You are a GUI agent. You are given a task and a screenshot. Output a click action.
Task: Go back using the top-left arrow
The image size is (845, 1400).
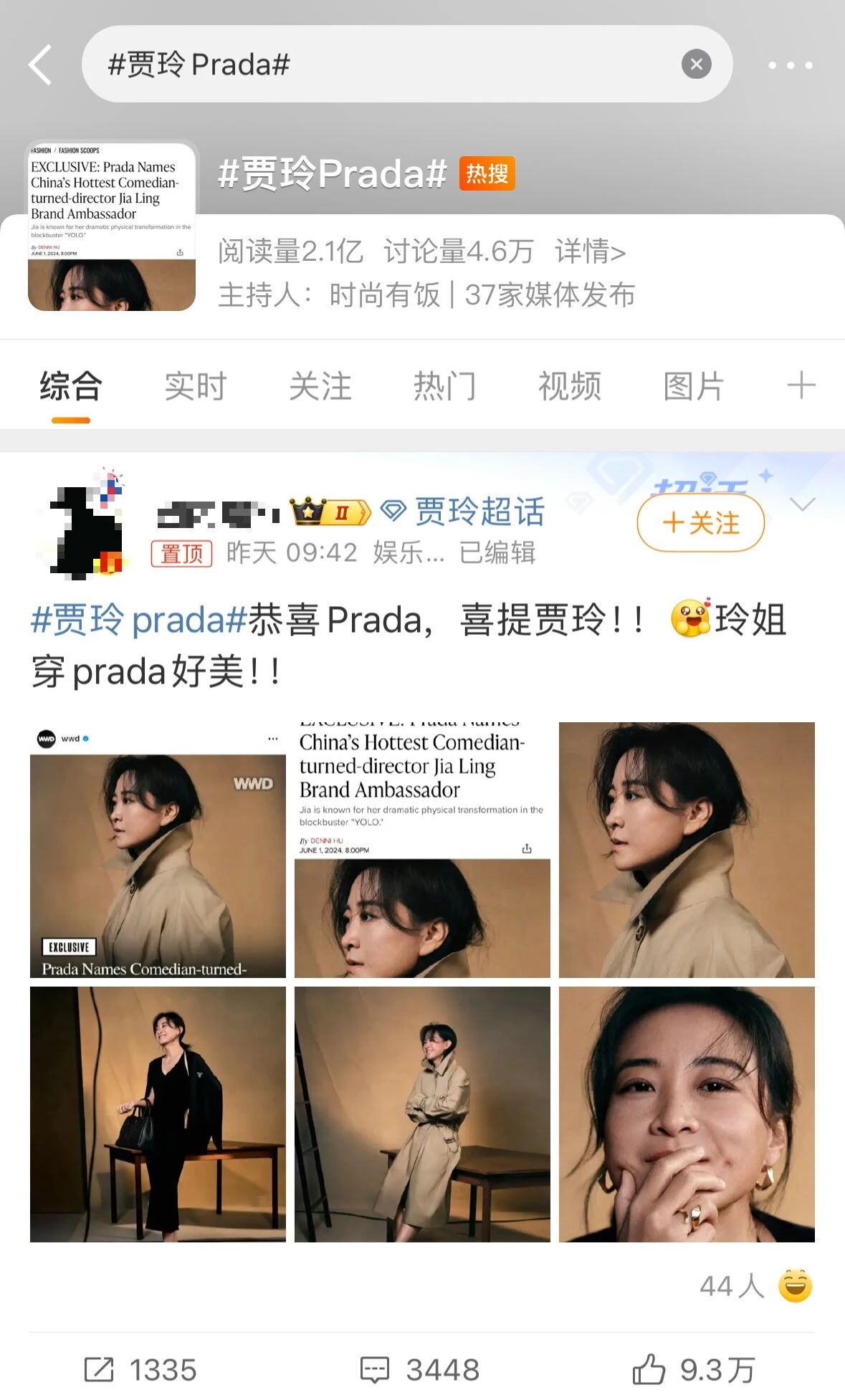point(41,64)
